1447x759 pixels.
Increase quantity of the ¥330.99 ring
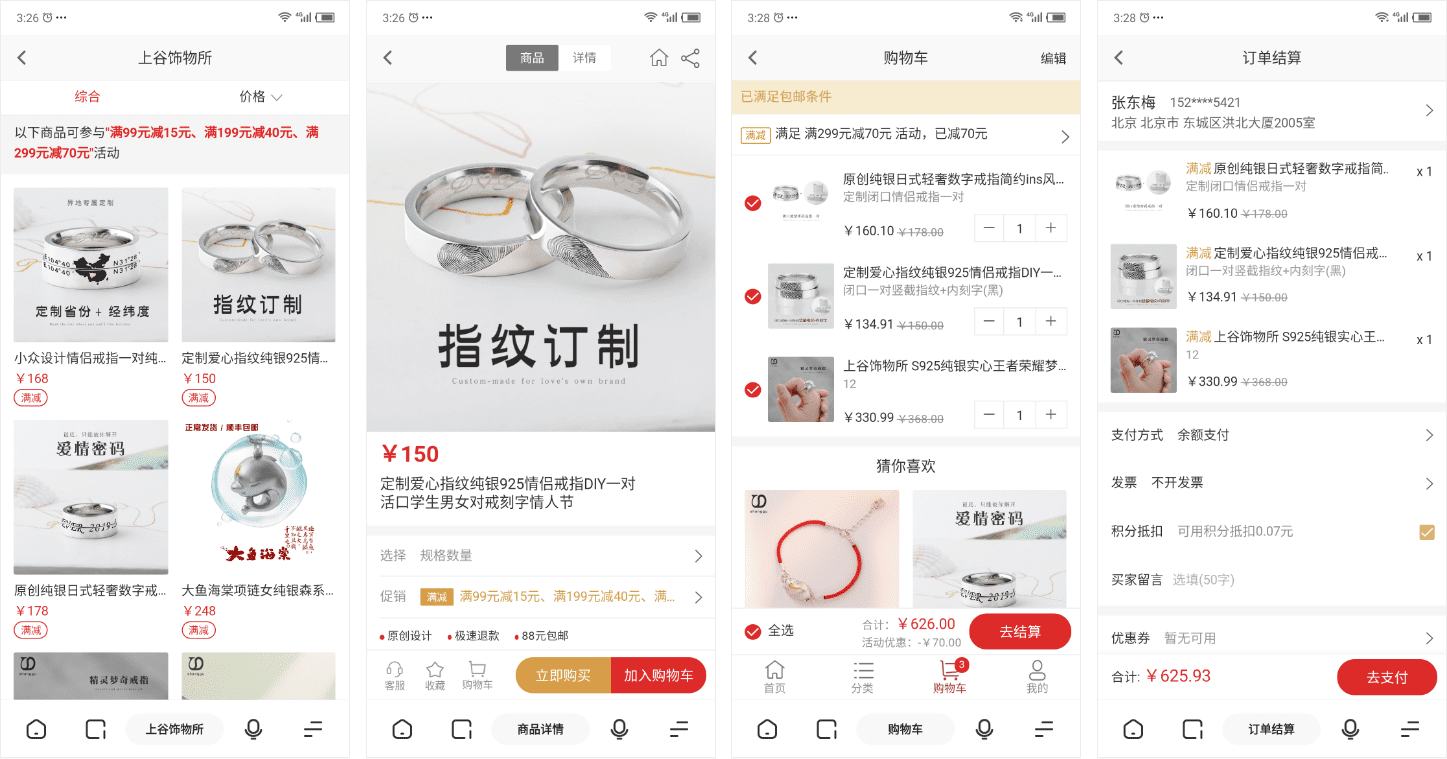tap(1050, 414)
